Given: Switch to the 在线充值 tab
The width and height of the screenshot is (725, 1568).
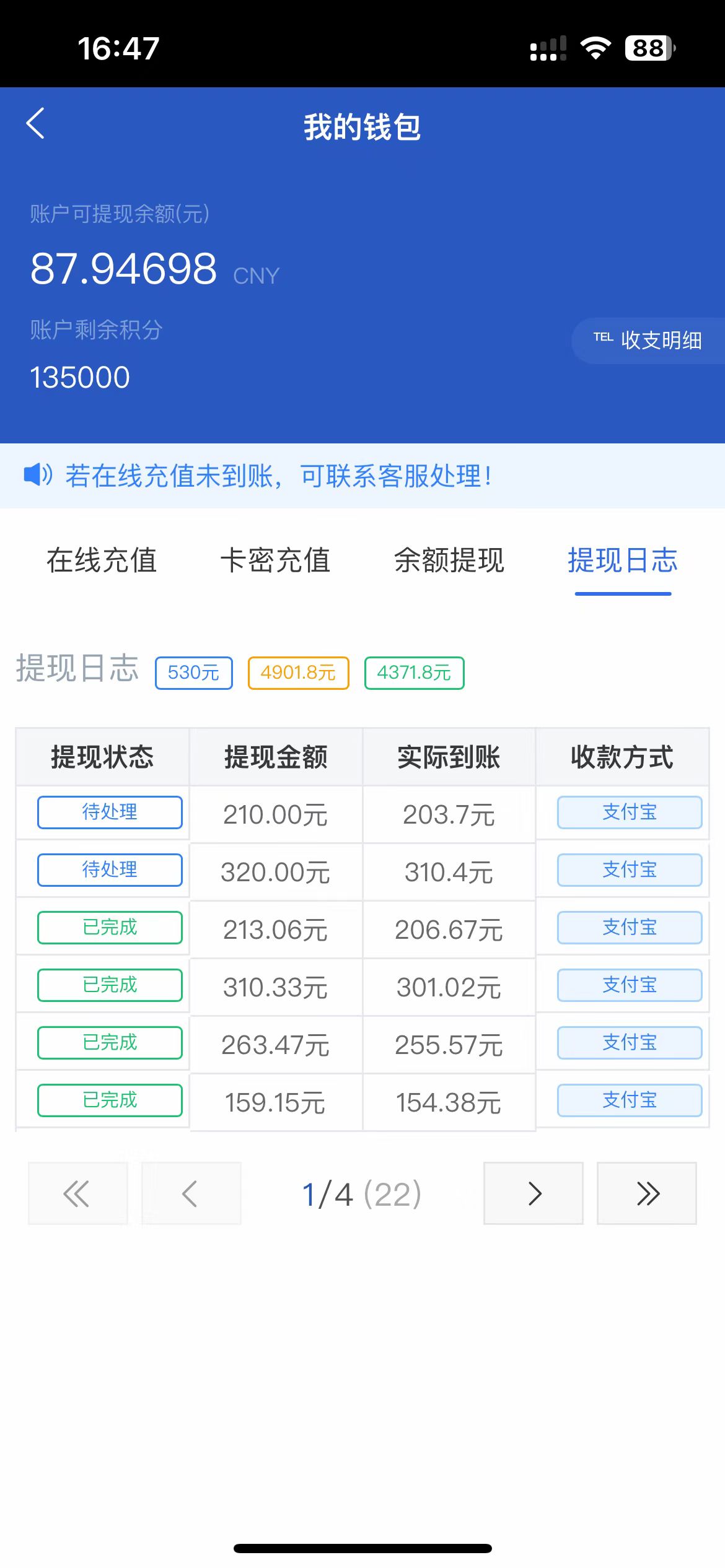Looking at the screenshot, I should coord(102,560).
